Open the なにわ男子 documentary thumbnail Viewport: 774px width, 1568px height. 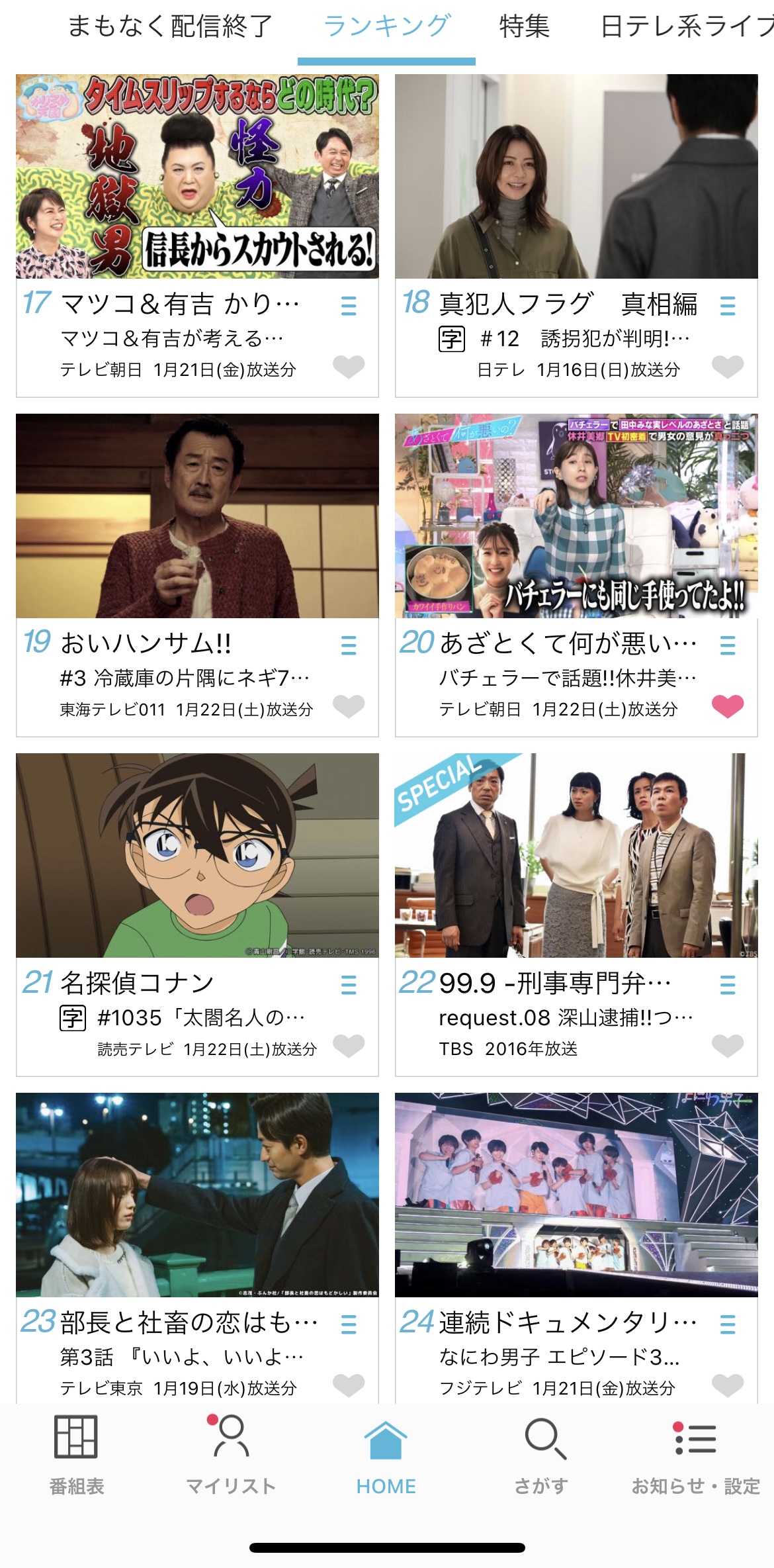pos(576,1195)
